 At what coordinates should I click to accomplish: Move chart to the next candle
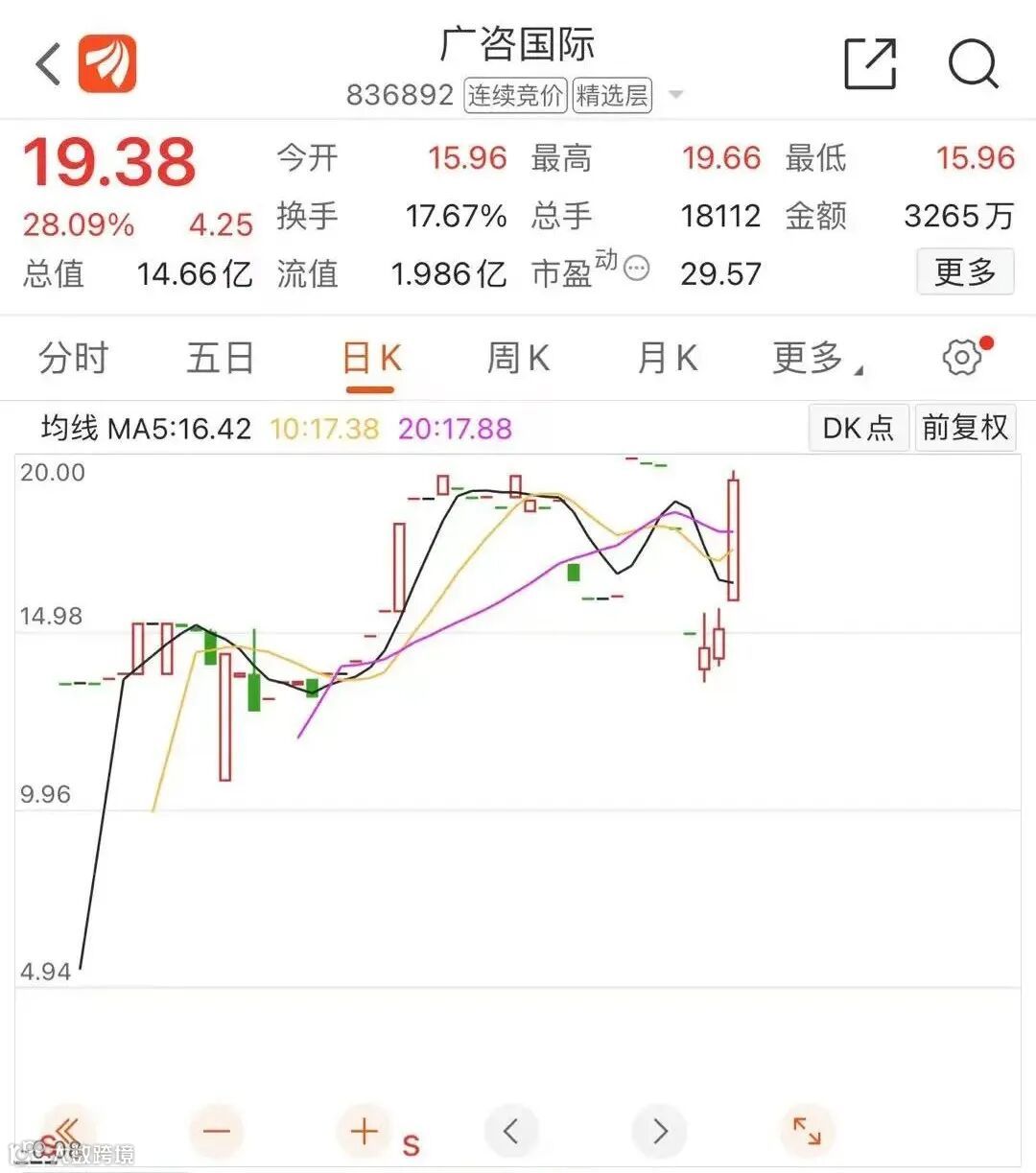pos(659,1132)
